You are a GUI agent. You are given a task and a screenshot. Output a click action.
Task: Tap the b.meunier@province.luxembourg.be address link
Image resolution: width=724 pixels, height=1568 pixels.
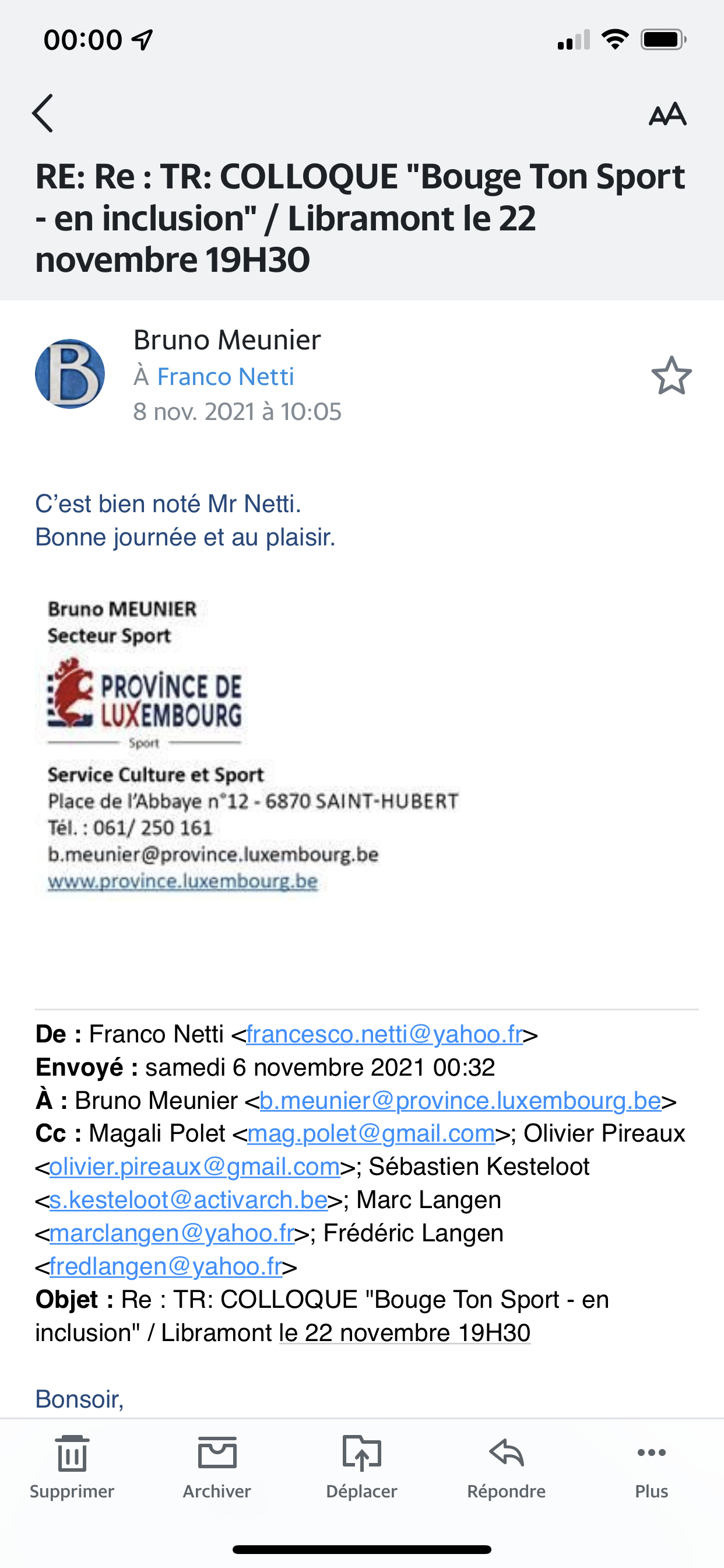click(461, 1101)
